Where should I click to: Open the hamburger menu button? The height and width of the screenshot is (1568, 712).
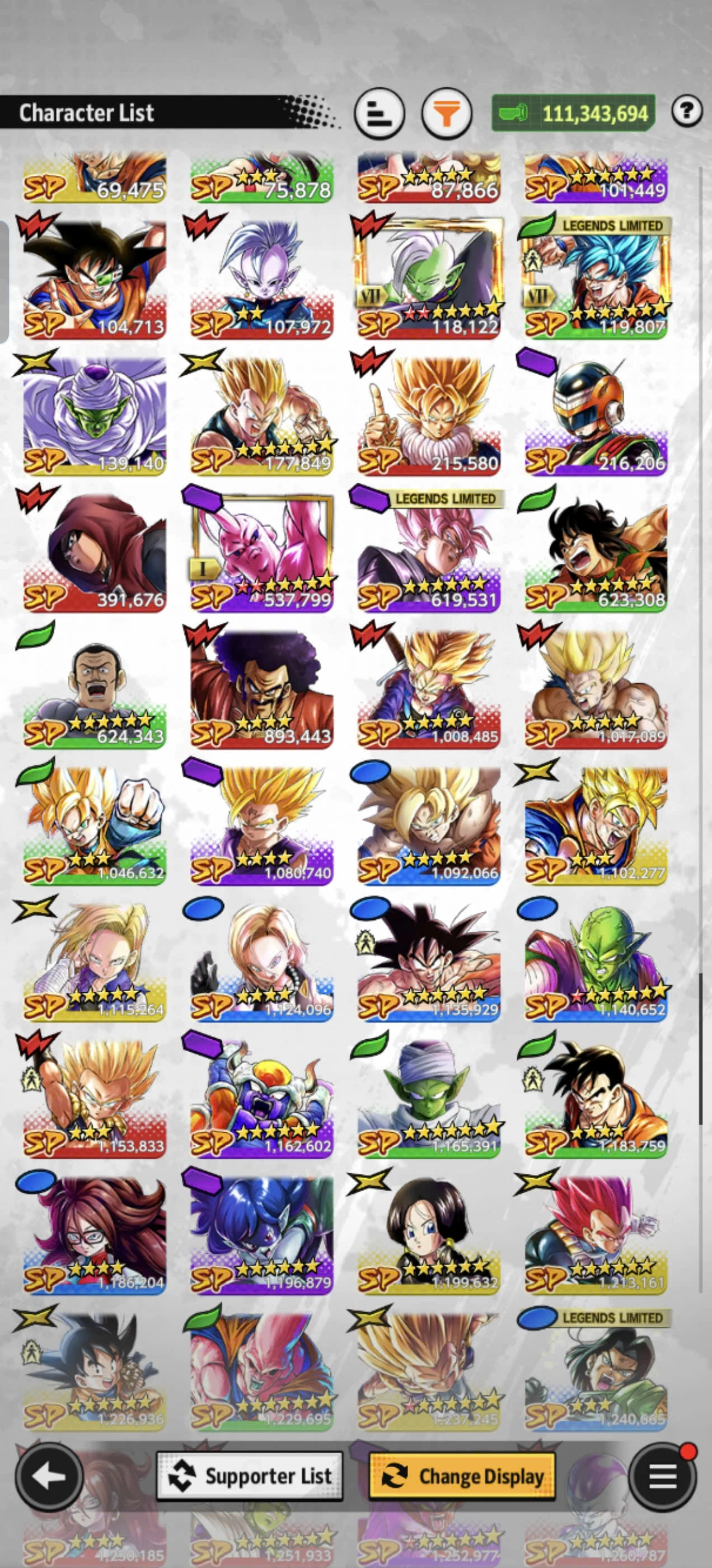pyautogui.click(x=662, y=1476)
